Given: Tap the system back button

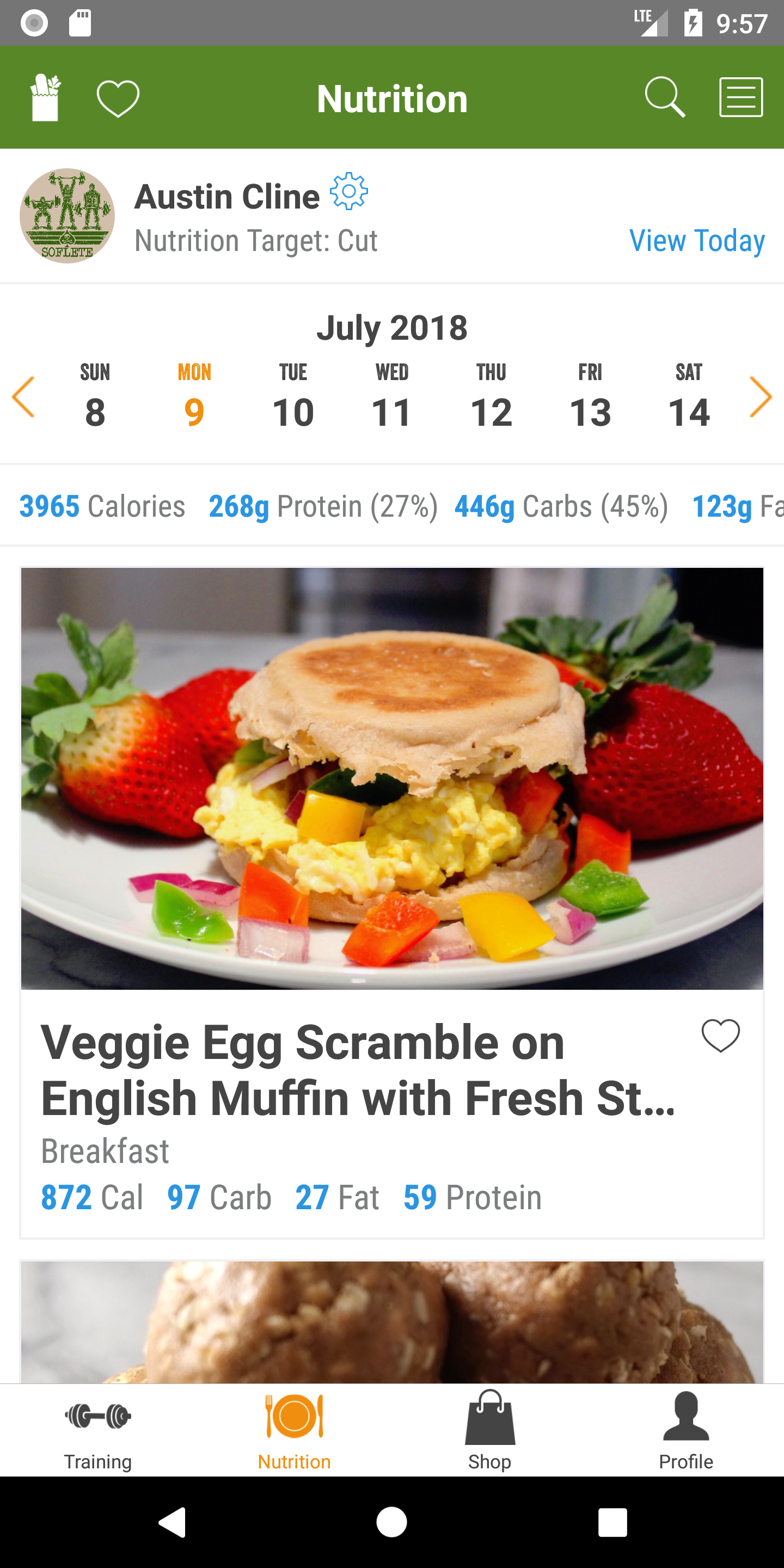Looking at the screenshot, I should (x=171, y=1522).
